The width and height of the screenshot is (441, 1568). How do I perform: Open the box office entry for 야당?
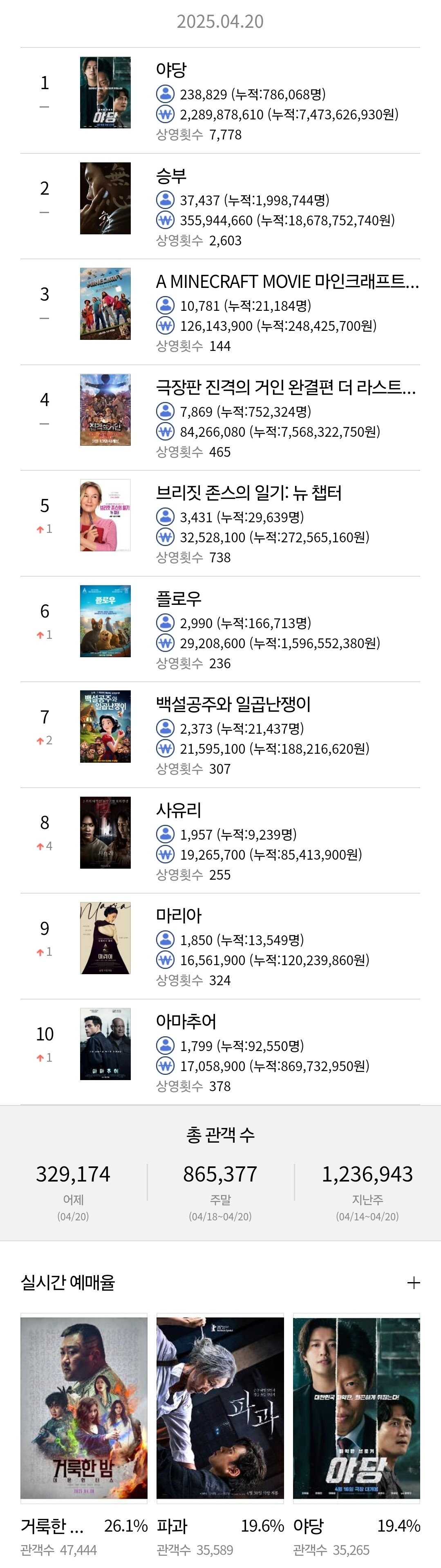(220, 101)
